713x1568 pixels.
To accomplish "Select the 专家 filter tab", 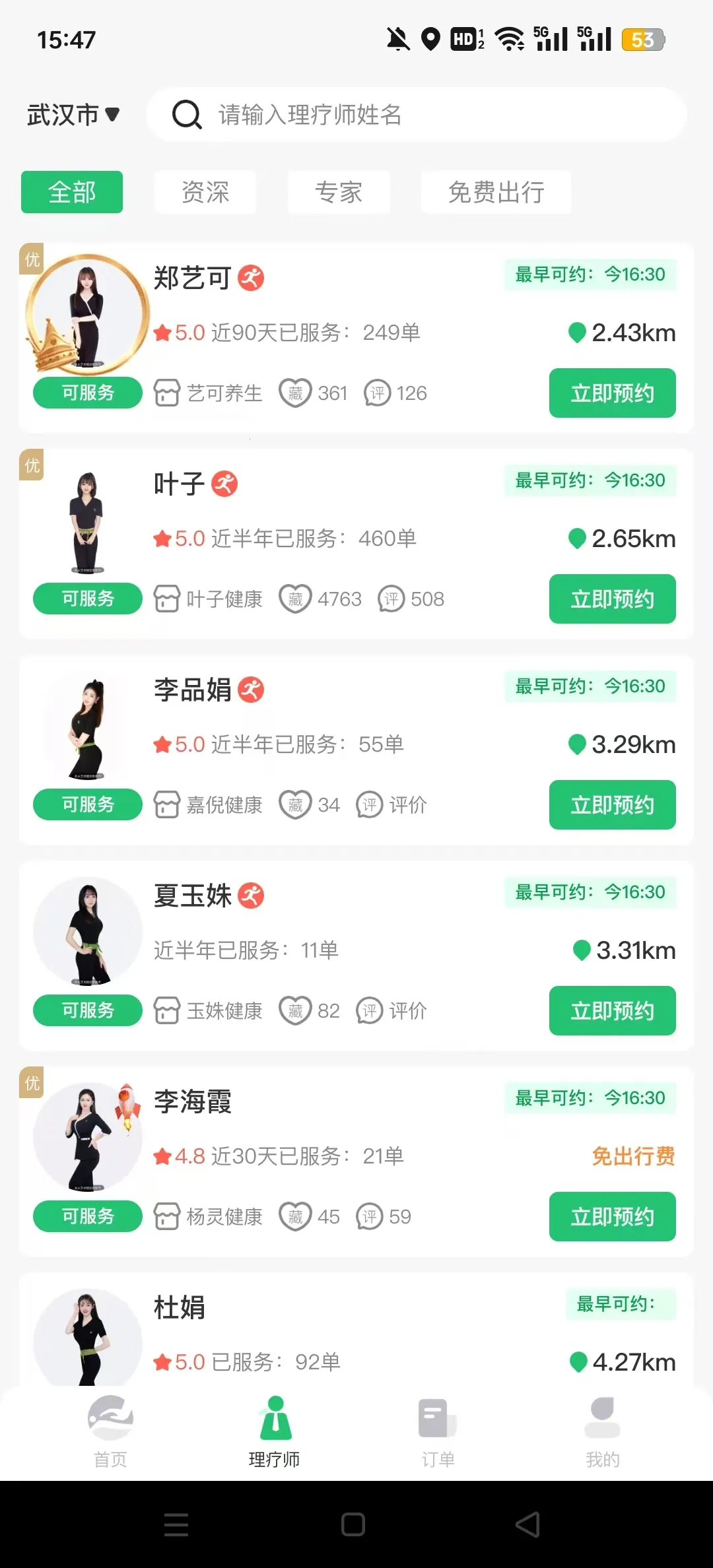I will [x=338, y=192].
